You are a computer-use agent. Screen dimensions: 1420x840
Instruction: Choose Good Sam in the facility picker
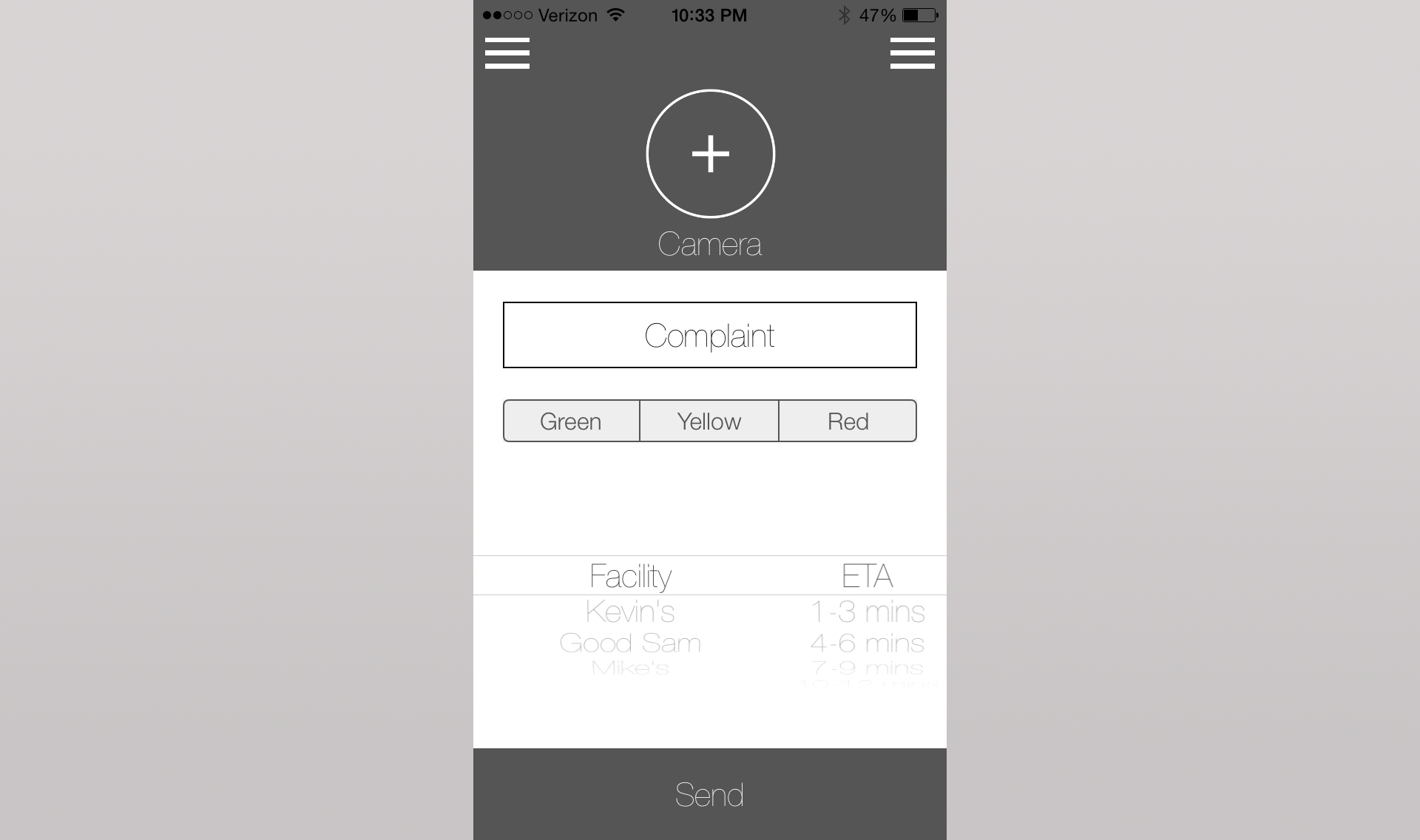click(x=630, y=643)
